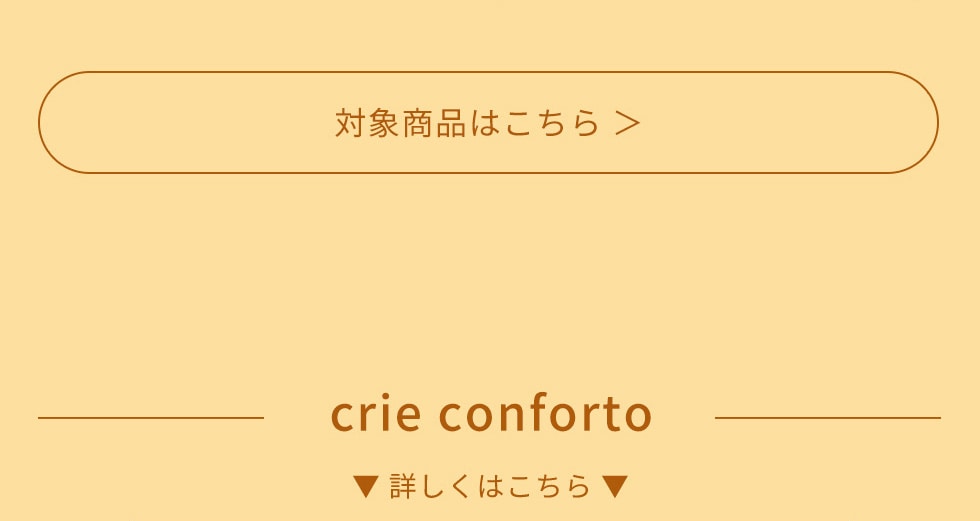Open the 対象商品はこちら button
This screenshot has width=980, height=521.
[x=488, y=123]
